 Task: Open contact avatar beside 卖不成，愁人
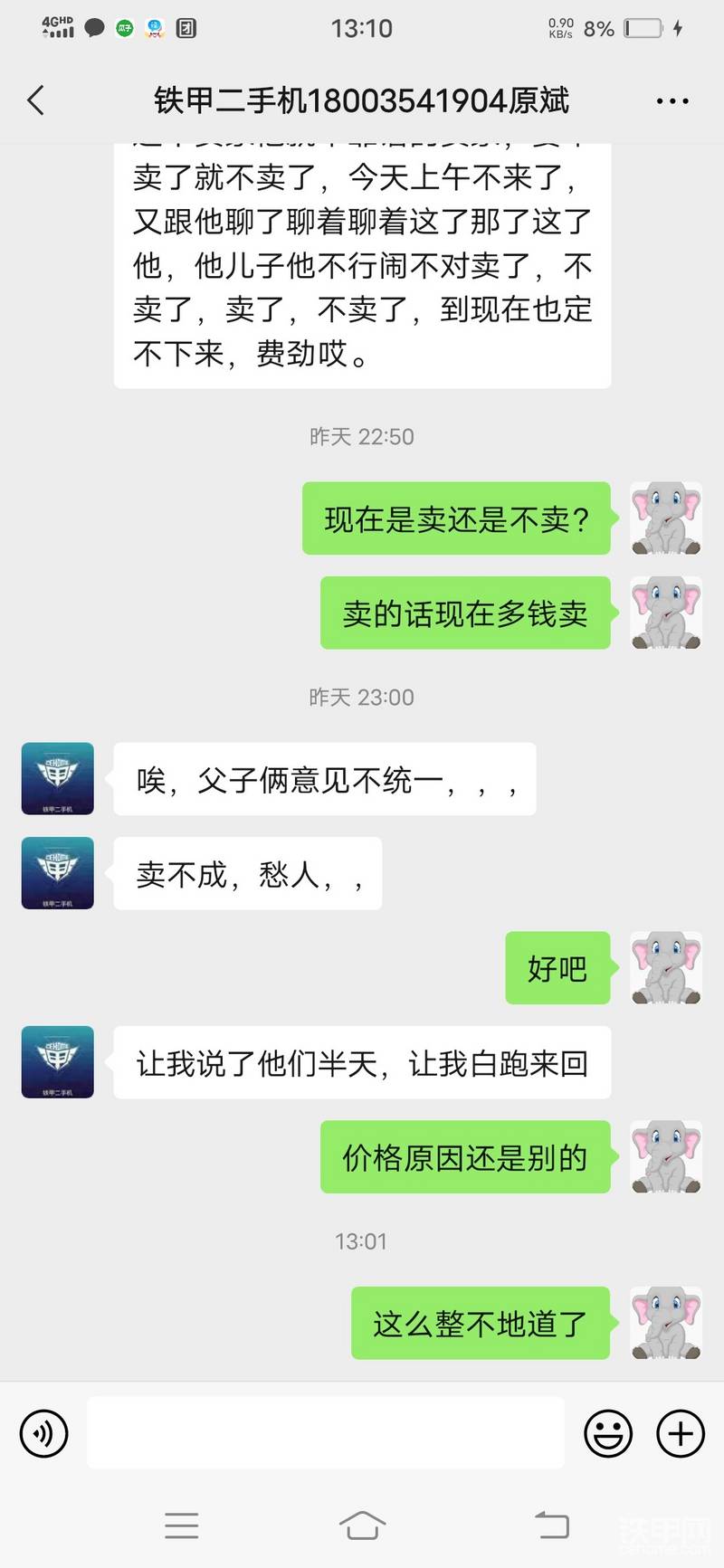58,873
